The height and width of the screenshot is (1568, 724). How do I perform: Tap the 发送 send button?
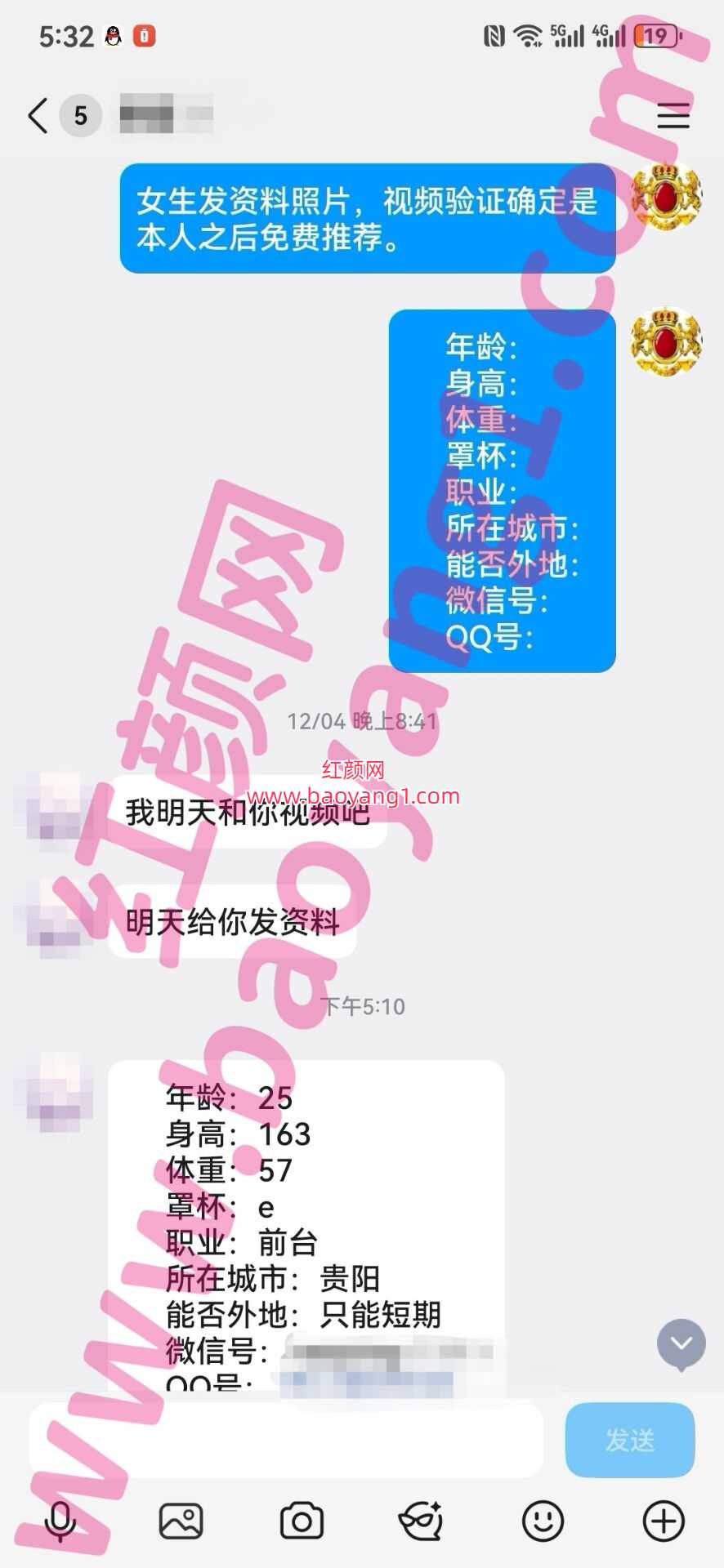[629, 1440]
